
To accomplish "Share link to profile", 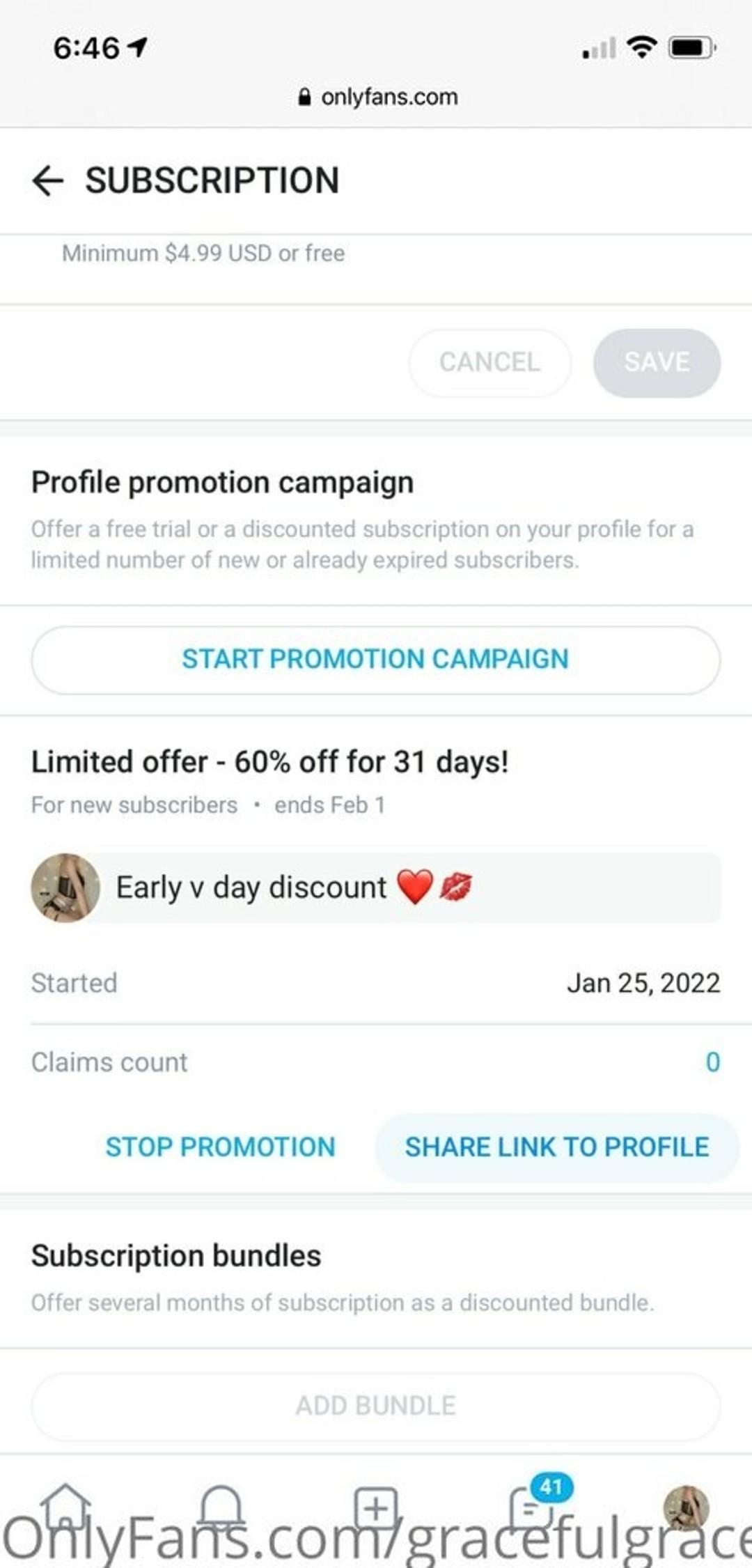I will coord(556,1147).
